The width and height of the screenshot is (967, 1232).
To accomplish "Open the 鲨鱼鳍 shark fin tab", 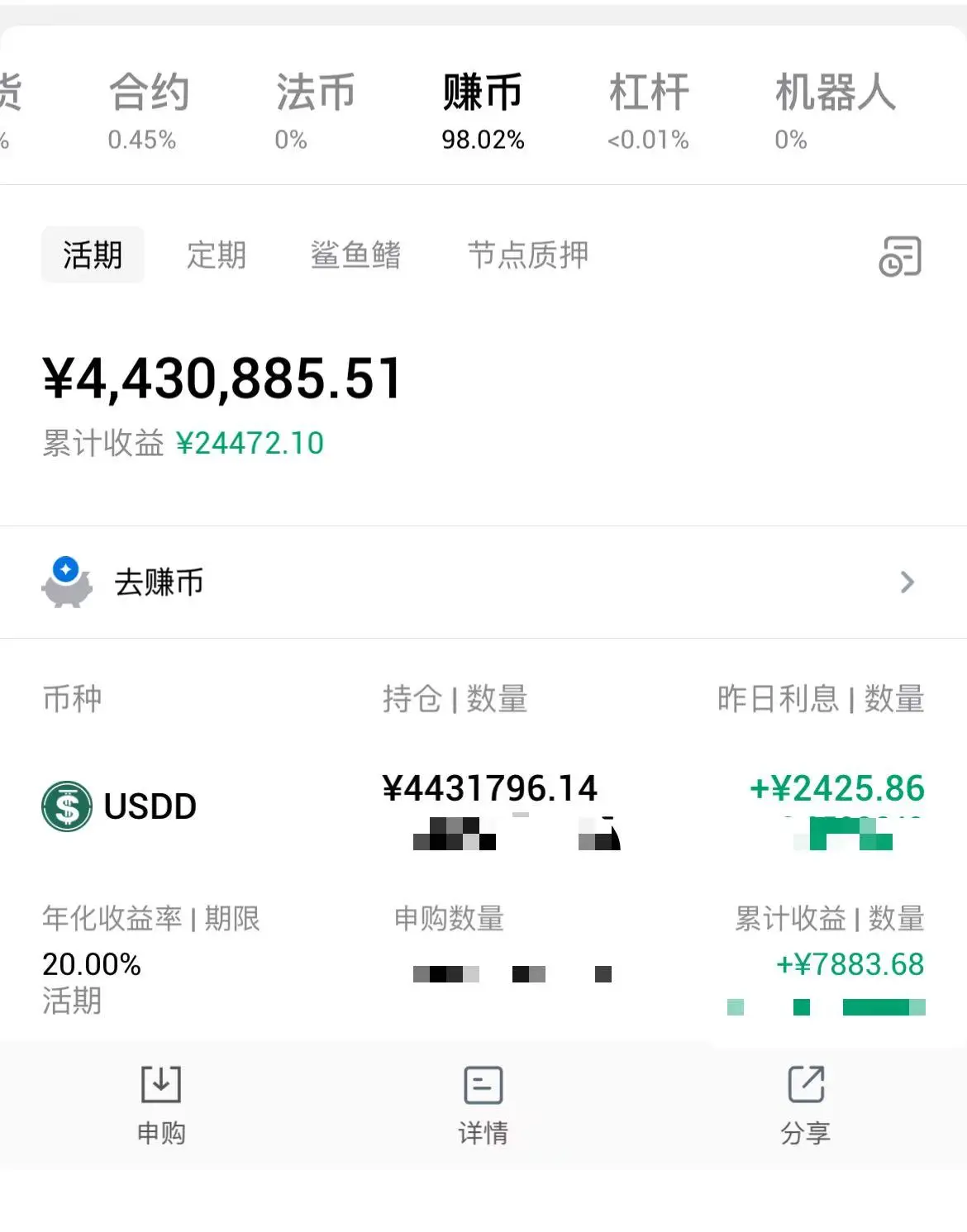I will coord(356,254).
